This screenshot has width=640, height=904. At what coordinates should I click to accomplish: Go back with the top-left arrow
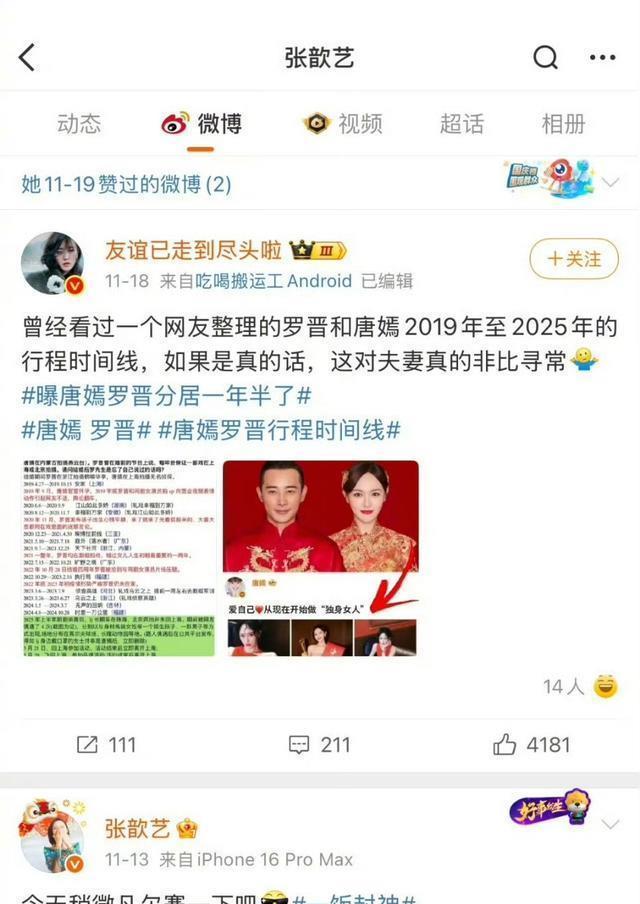27,57
